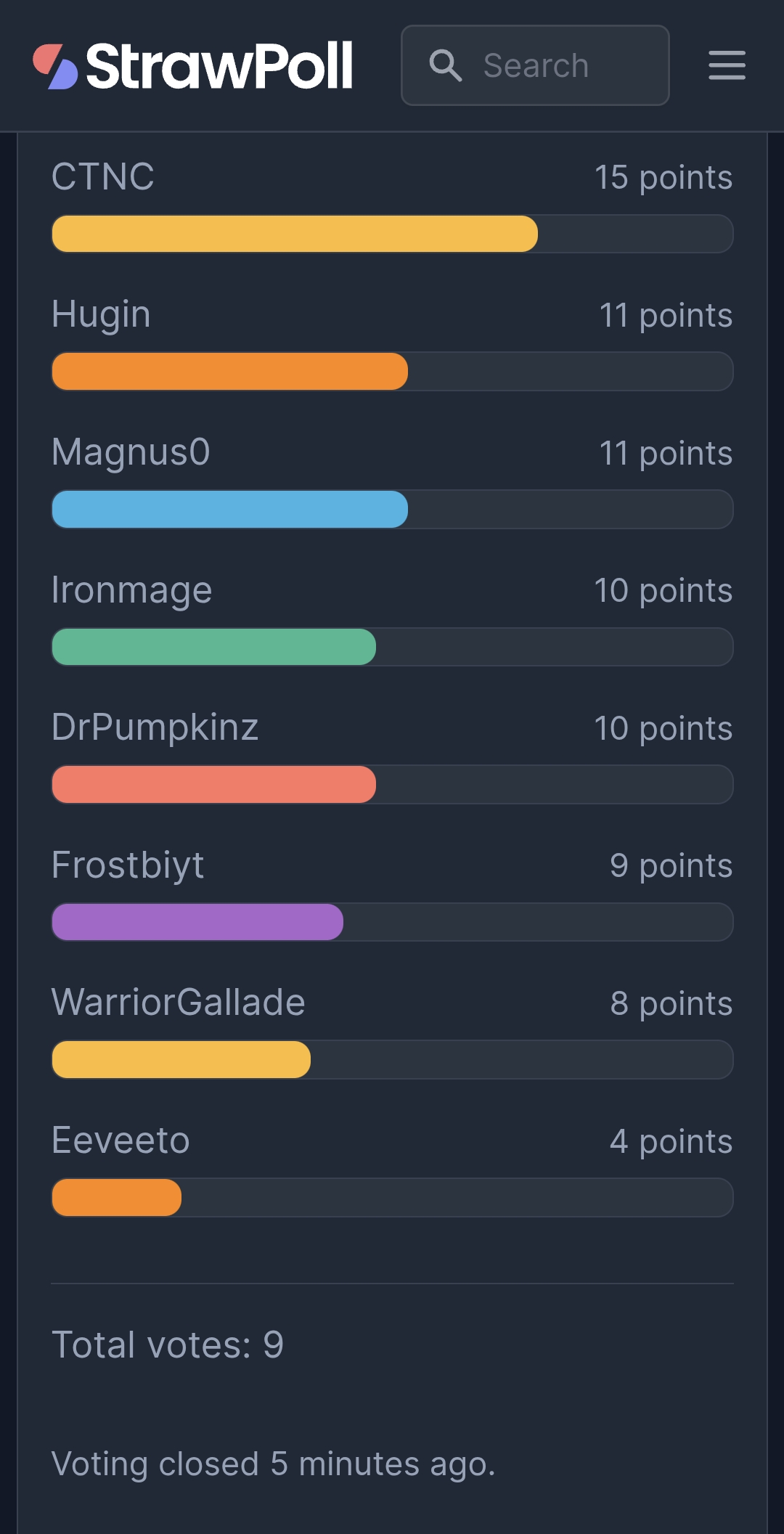Go to StrawPoll home via logo
The image size is (784, 1534).
click(x=193, y=66)
